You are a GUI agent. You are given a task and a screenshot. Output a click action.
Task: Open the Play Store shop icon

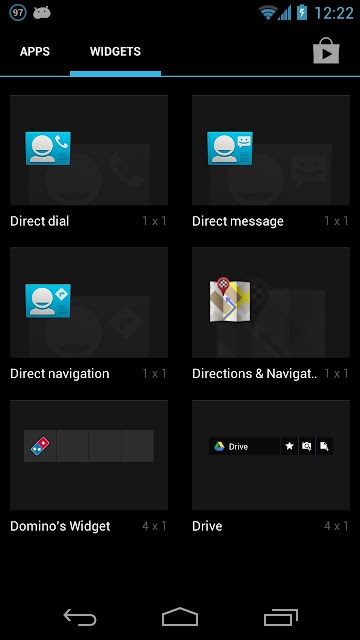pyautogui.click(x=326, y=51)
